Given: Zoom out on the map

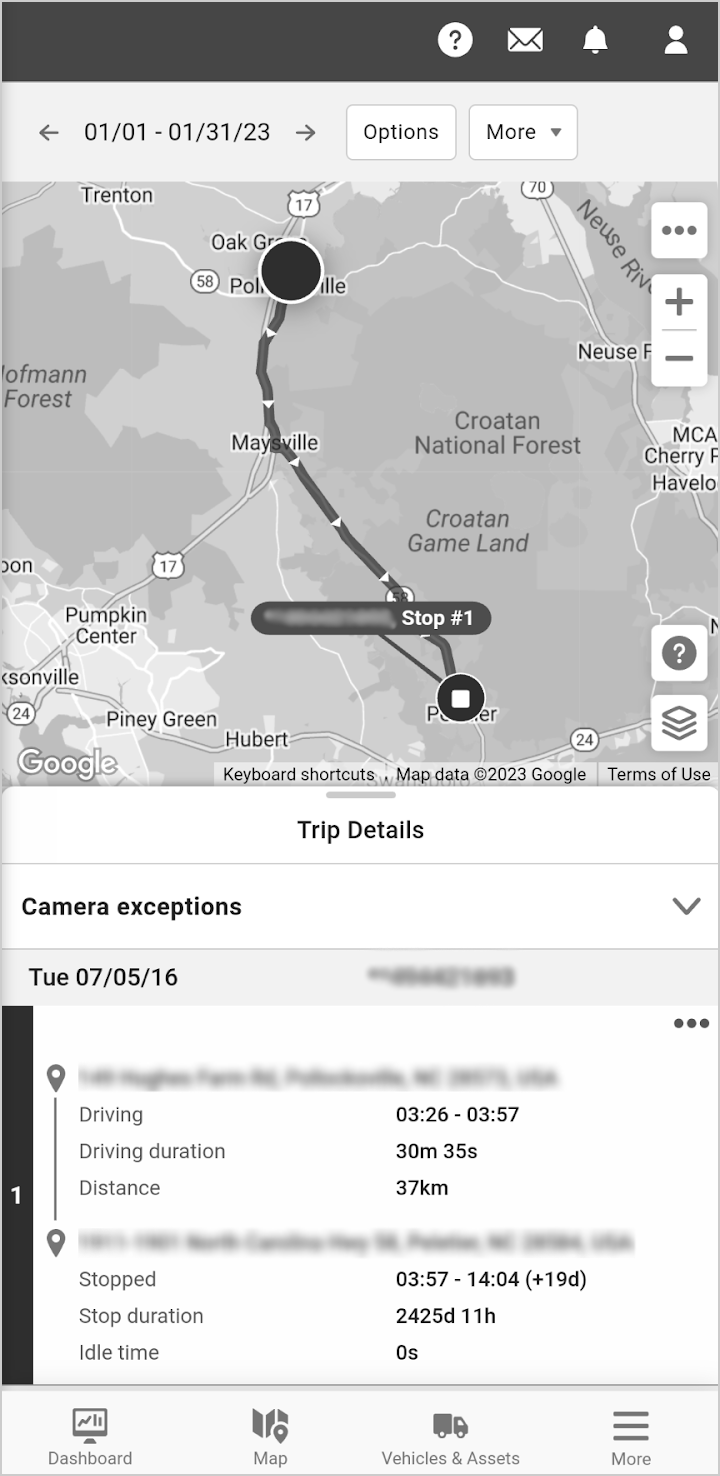Looking at the screenshot, I should click(x=679, y=358).
